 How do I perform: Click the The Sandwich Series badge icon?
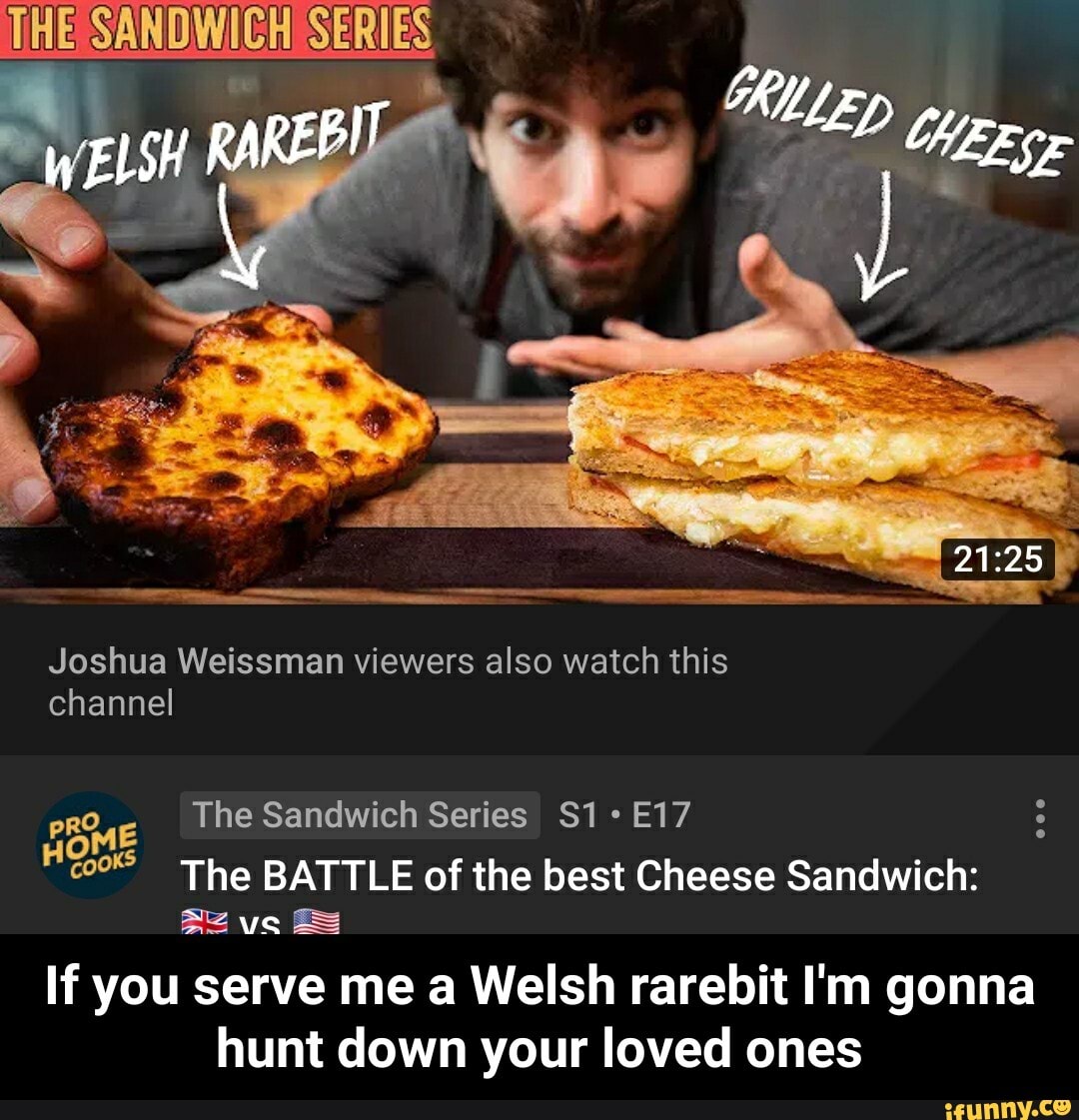pyautogui.click(x=356, y=814)
